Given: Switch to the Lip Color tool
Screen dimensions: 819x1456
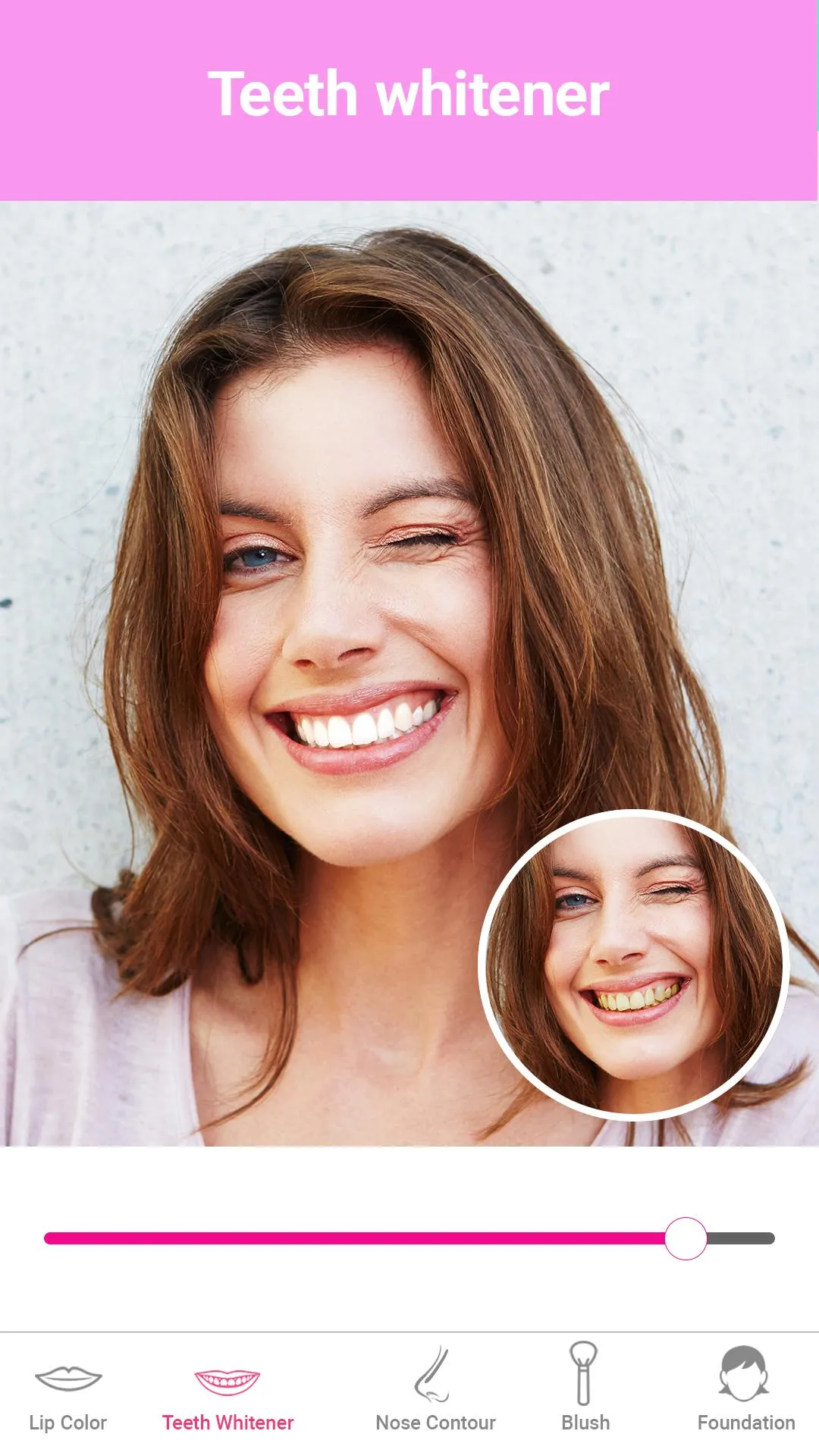Looking at the screenshot, I should [x=68, y=1395].
